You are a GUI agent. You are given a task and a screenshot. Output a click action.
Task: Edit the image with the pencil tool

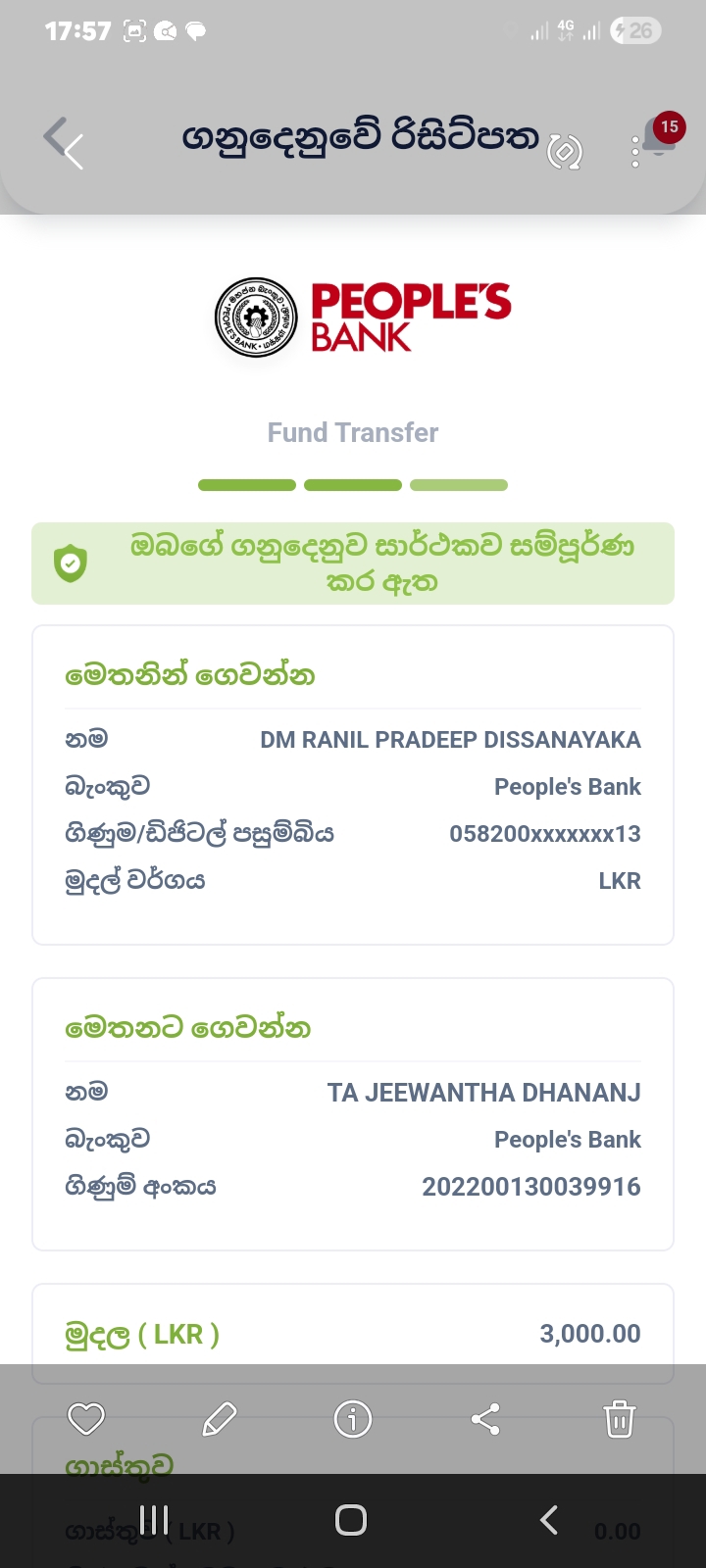[x=219, y=1418]
